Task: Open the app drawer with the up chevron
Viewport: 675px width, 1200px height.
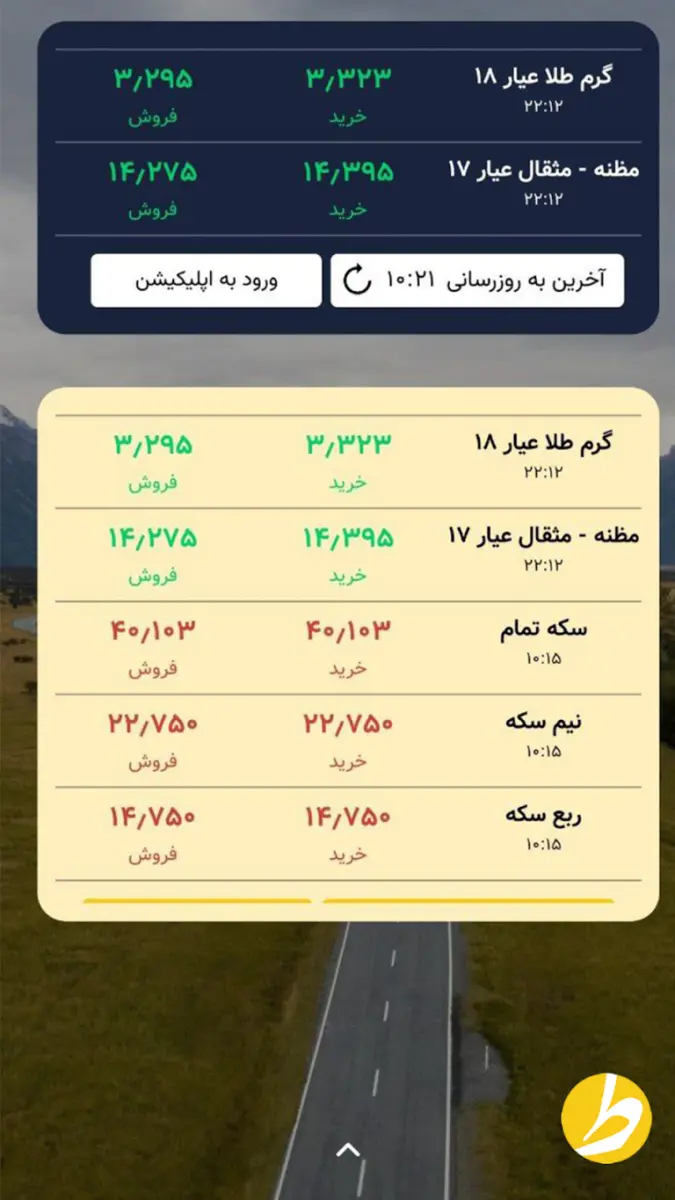Action: tap(348, 1150)
